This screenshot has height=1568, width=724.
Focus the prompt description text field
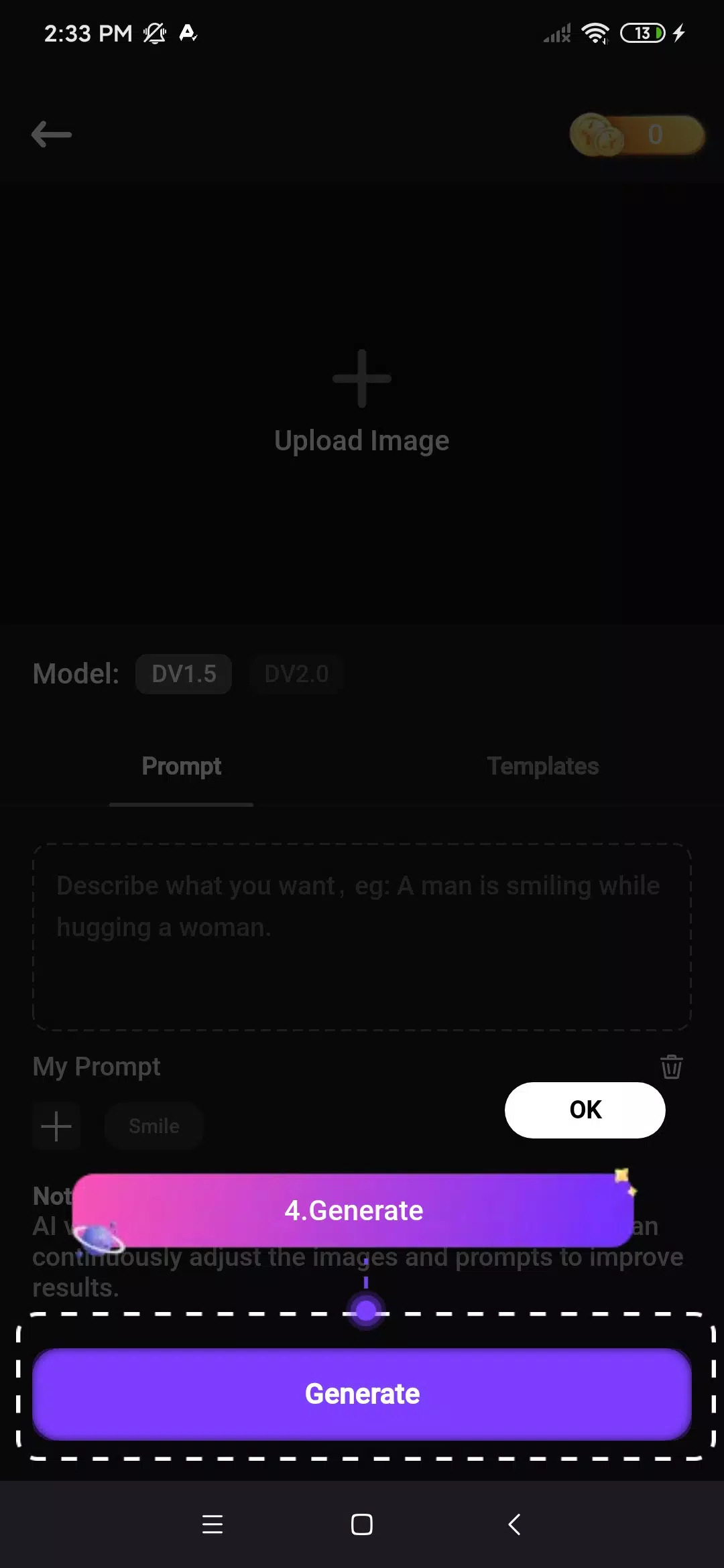pyautogui.click(x=362, y=937)
